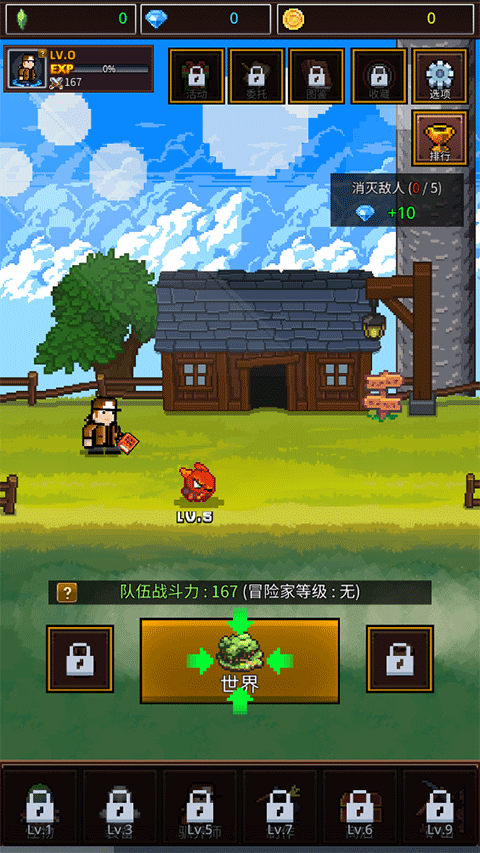480x853 pixels.
Task: Tap the locked 活动 button
Action: point(196,76)
